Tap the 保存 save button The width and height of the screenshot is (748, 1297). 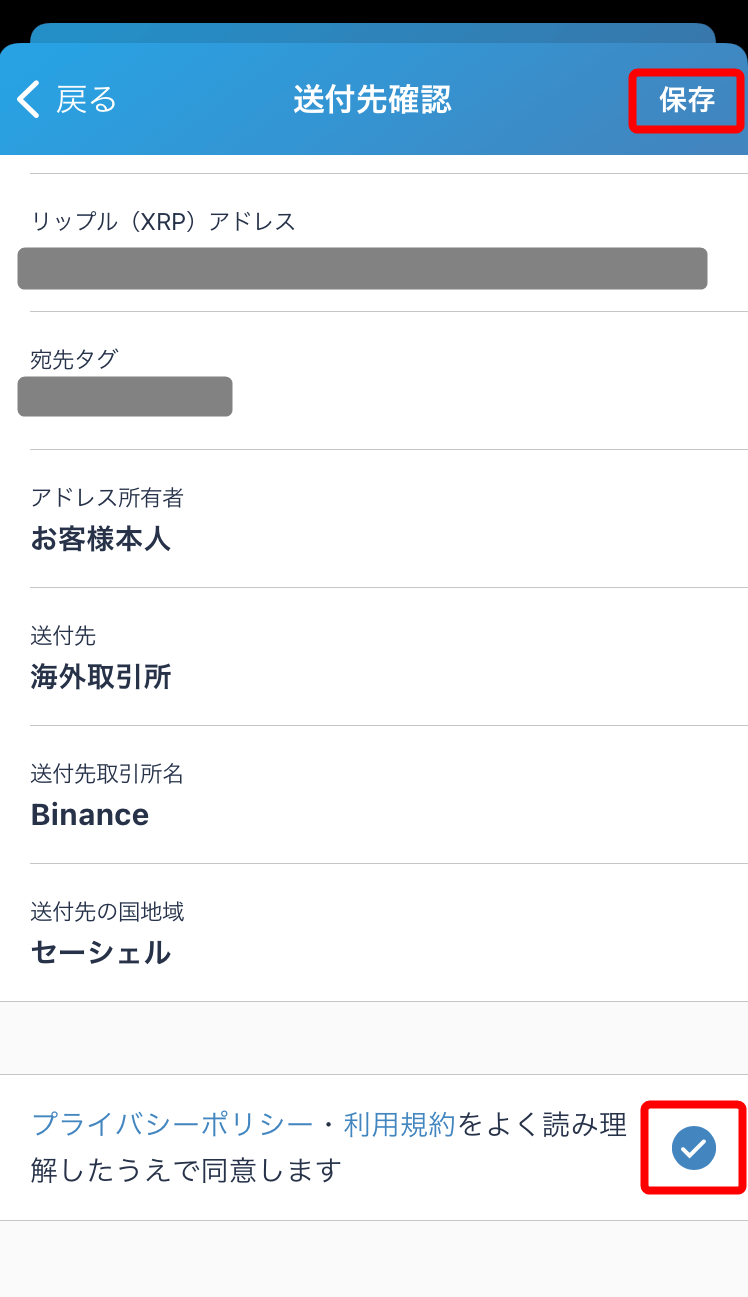[686, 100]
